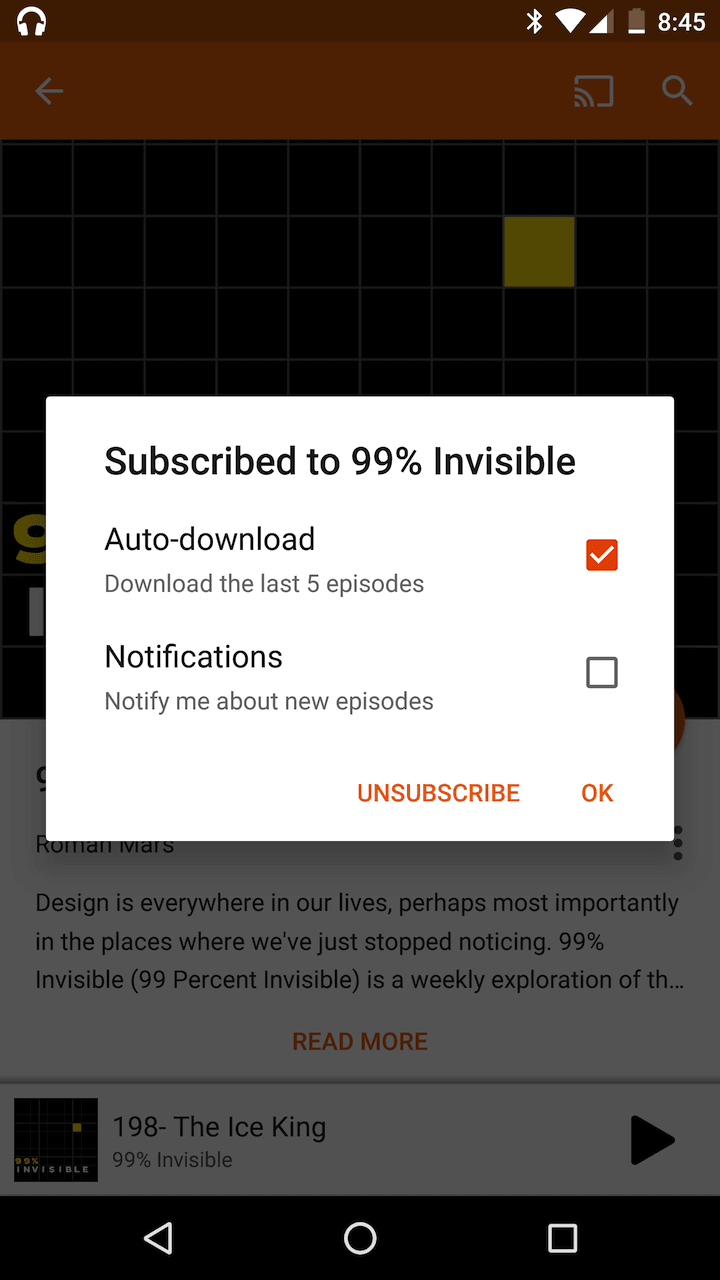Confirm the dialog with OK
Image resolution: width=720 pixels, height=1280 pixels.
pos(597,793)
